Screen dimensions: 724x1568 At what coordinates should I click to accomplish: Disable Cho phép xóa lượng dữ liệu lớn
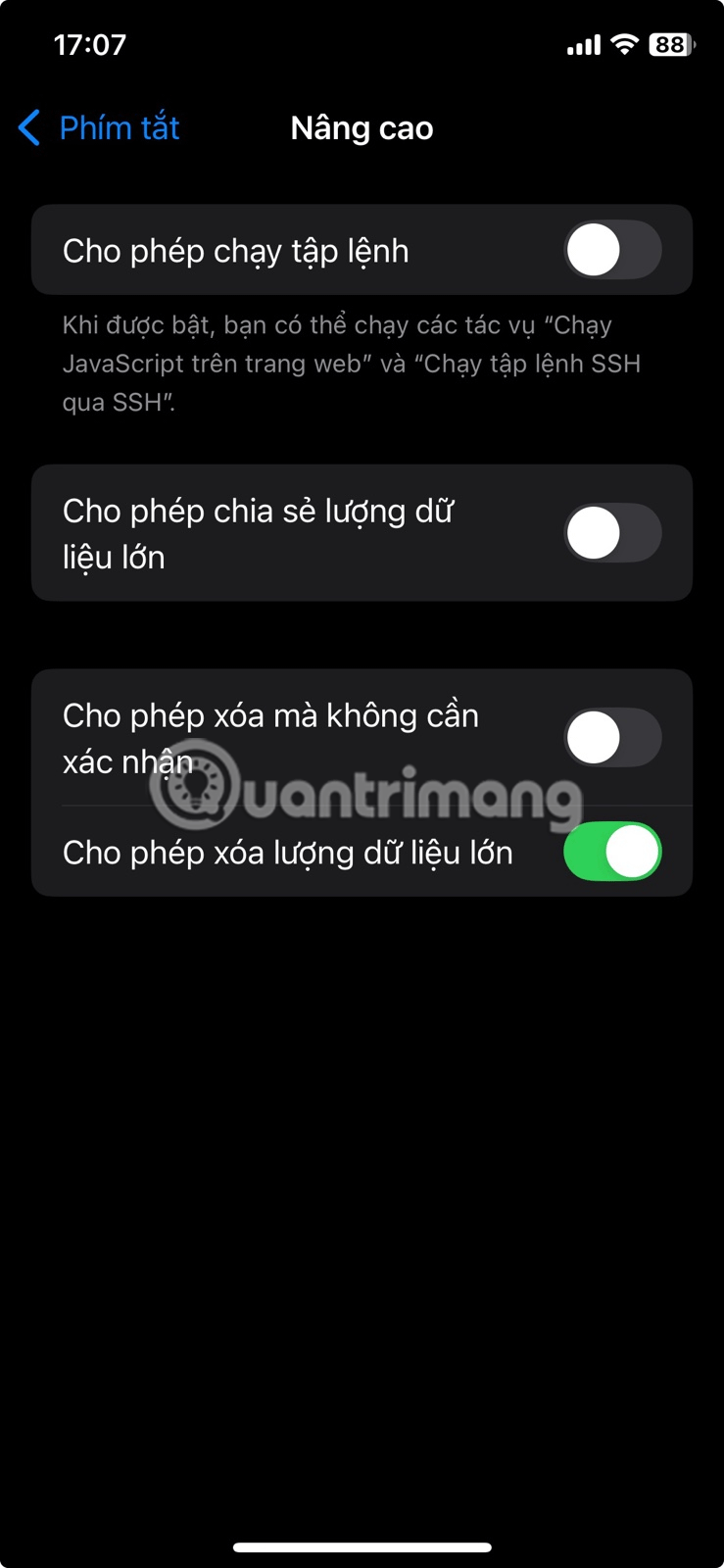pyautogui.click(x=612, y=852)
